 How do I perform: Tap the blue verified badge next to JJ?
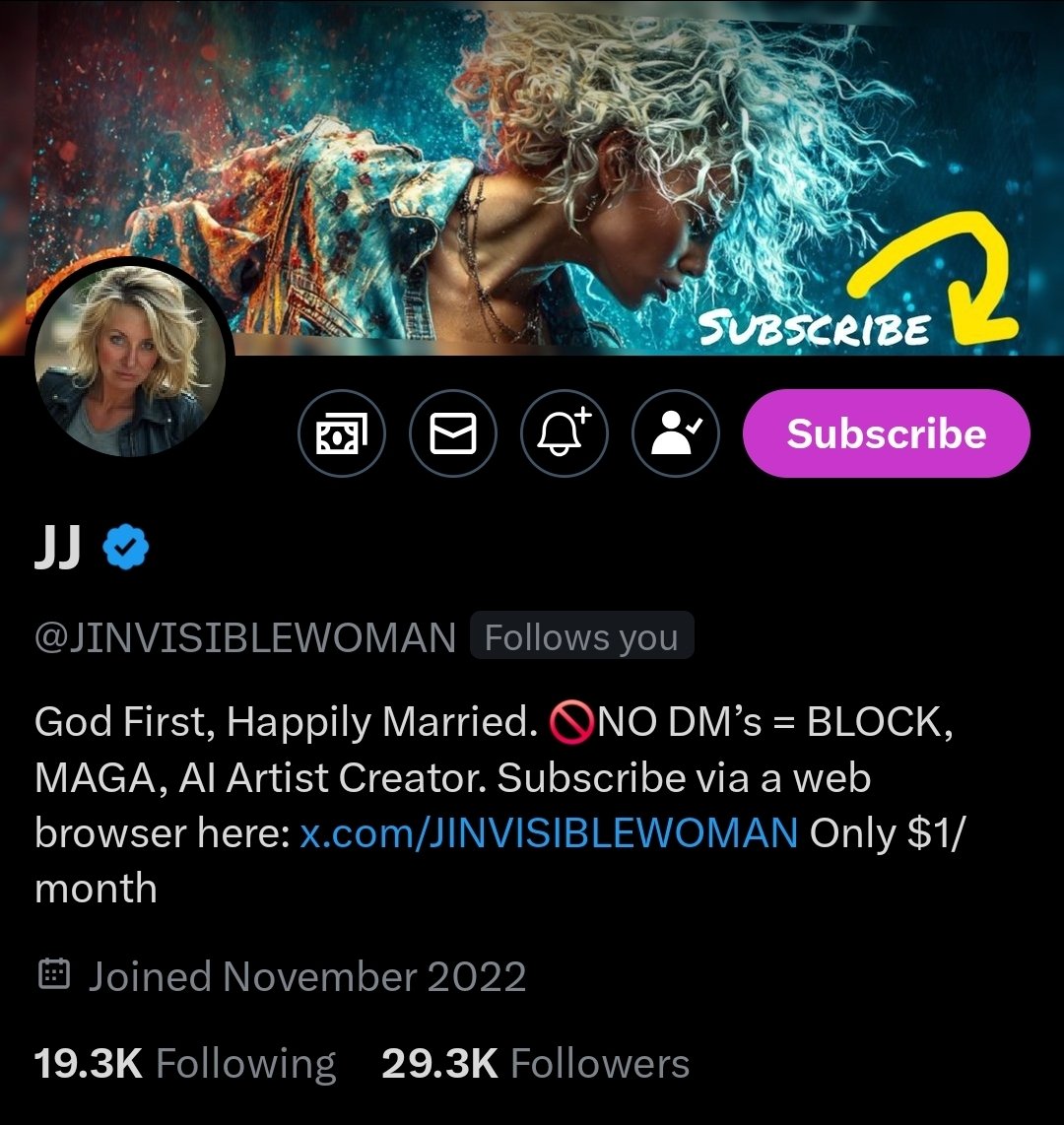click(126, 548)
